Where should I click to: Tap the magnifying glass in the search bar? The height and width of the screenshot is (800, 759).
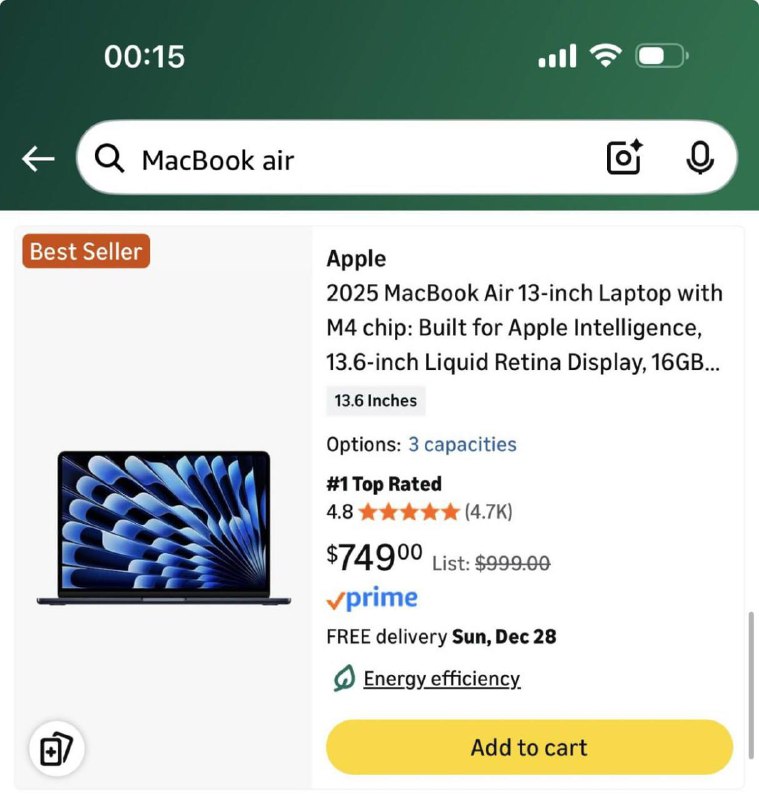(x=111, y=158)
